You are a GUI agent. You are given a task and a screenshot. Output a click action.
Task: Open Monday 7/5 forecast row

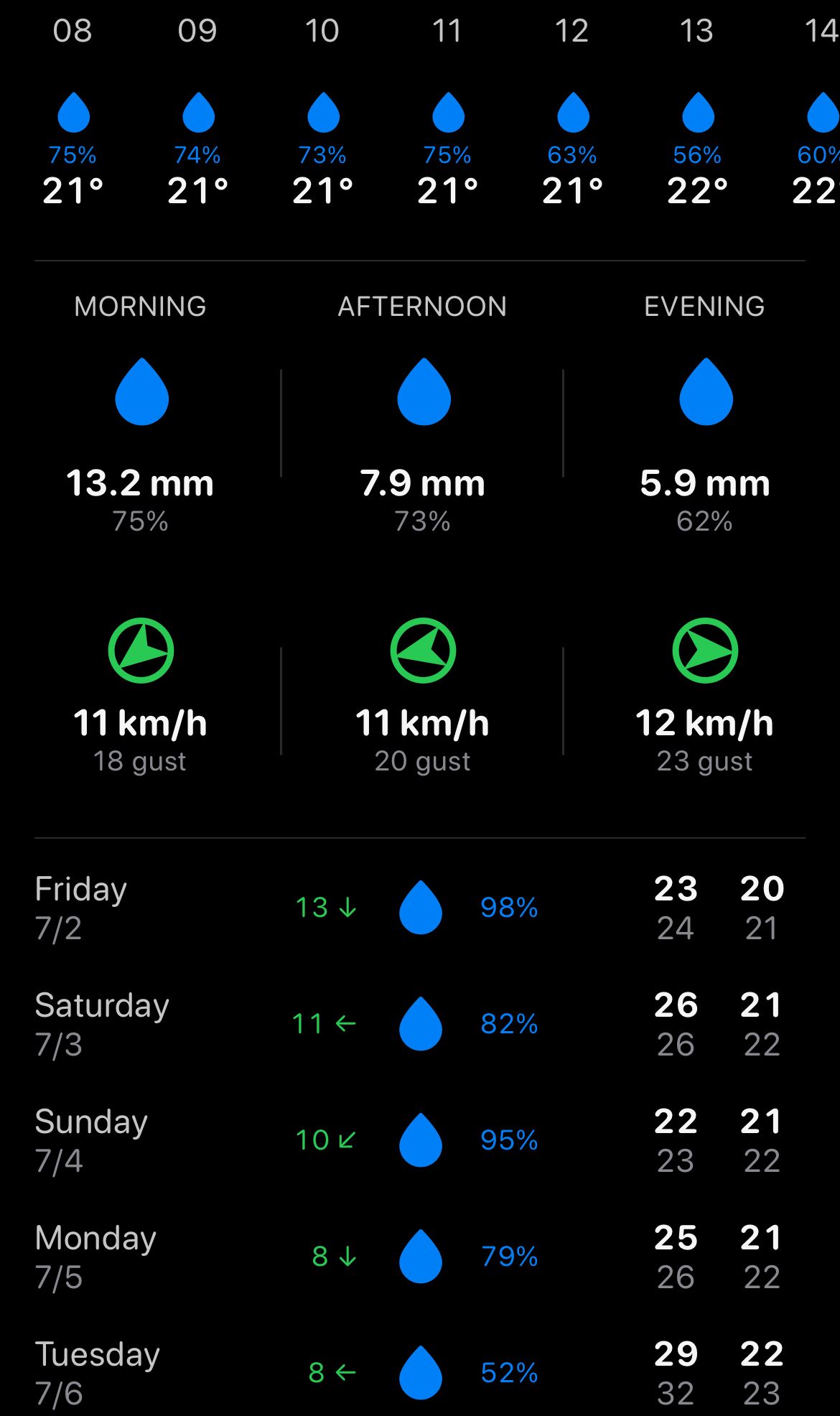[x=419, y=1257]
